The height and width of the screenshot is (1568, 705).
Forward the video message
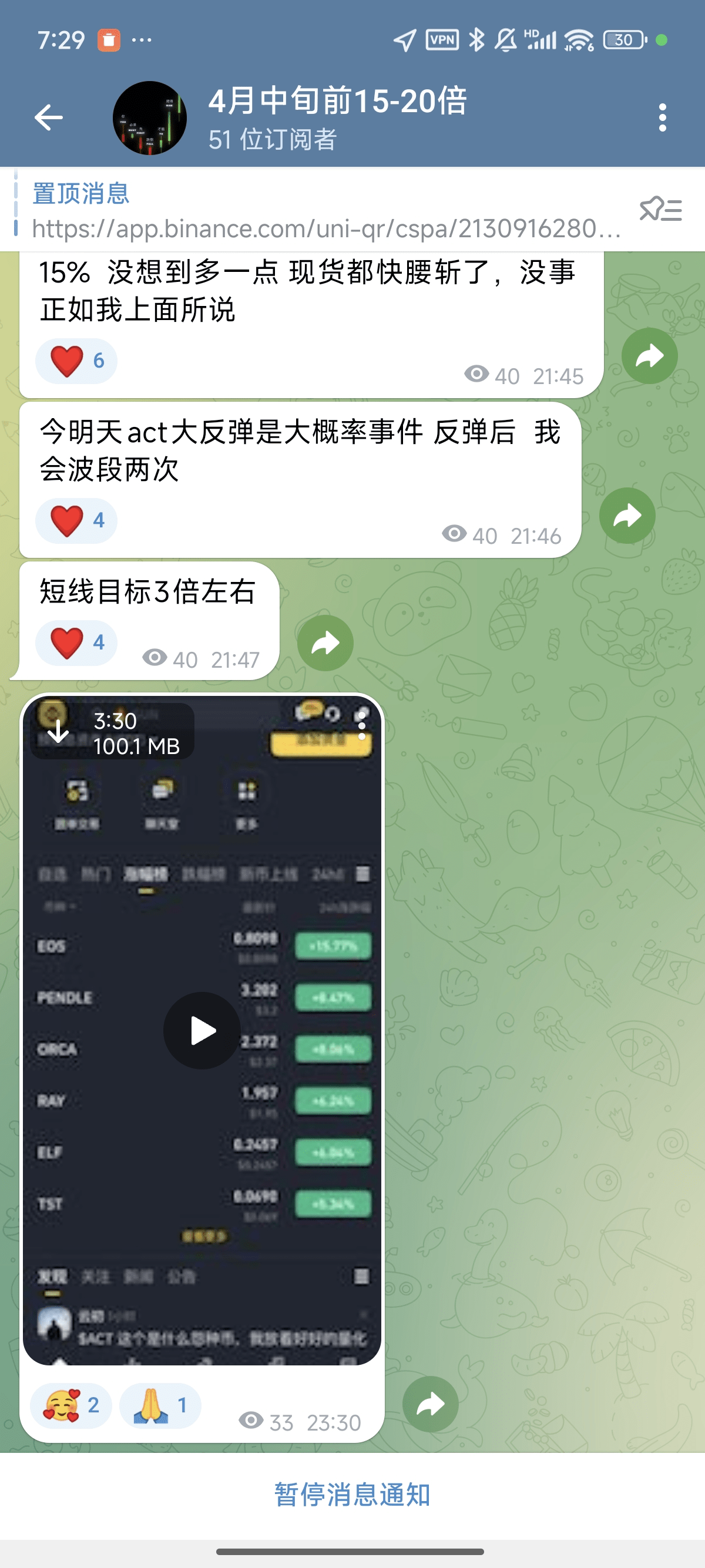[x=431, y=1404]
